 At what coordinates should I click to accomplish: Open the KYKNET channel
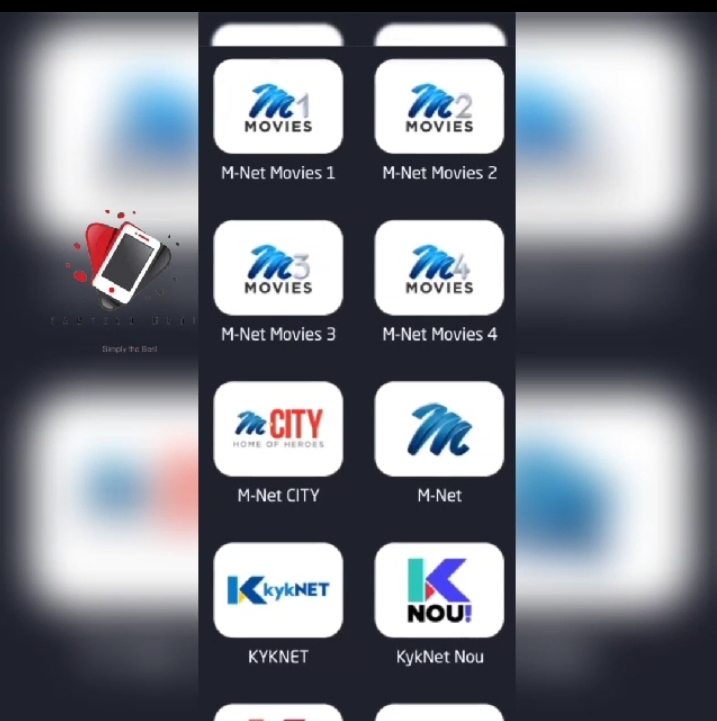pos(278,590)
